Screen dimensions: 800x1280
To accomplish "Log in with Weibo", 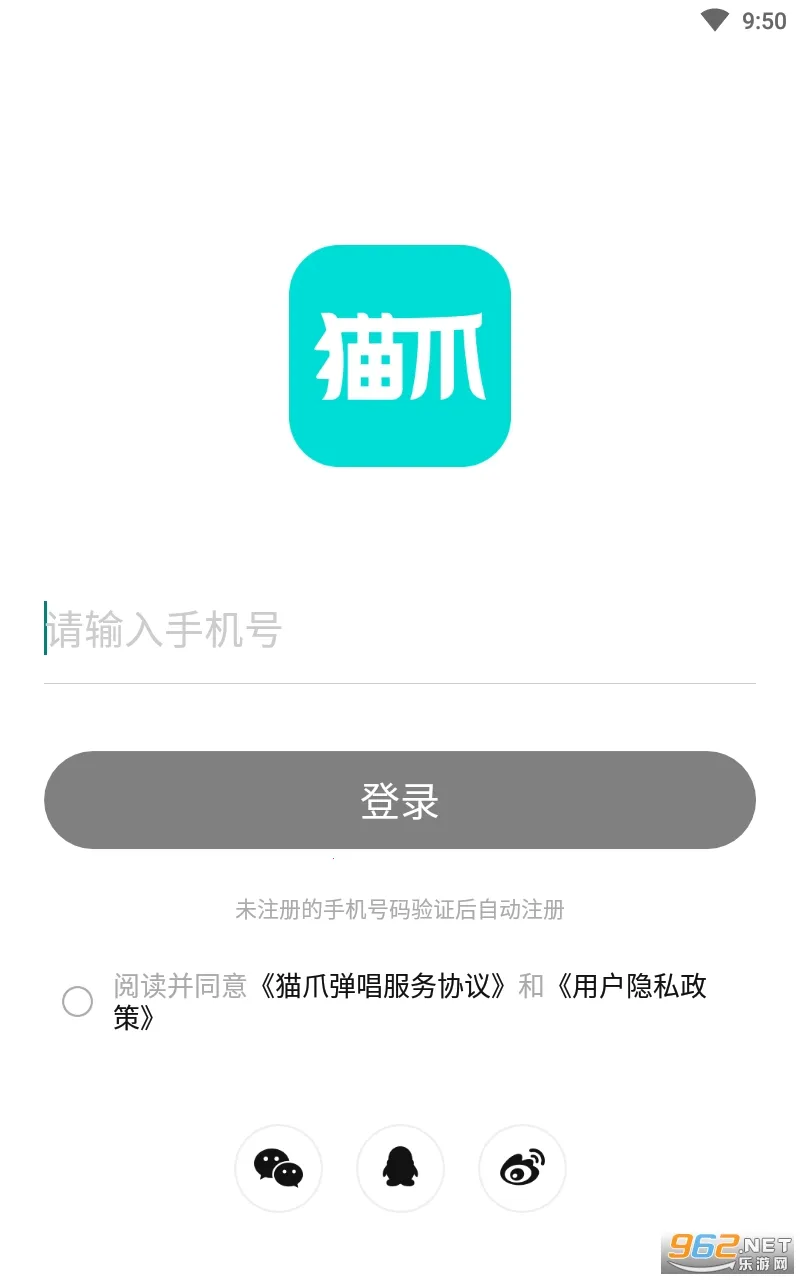I will click(x=522, y=1168).
